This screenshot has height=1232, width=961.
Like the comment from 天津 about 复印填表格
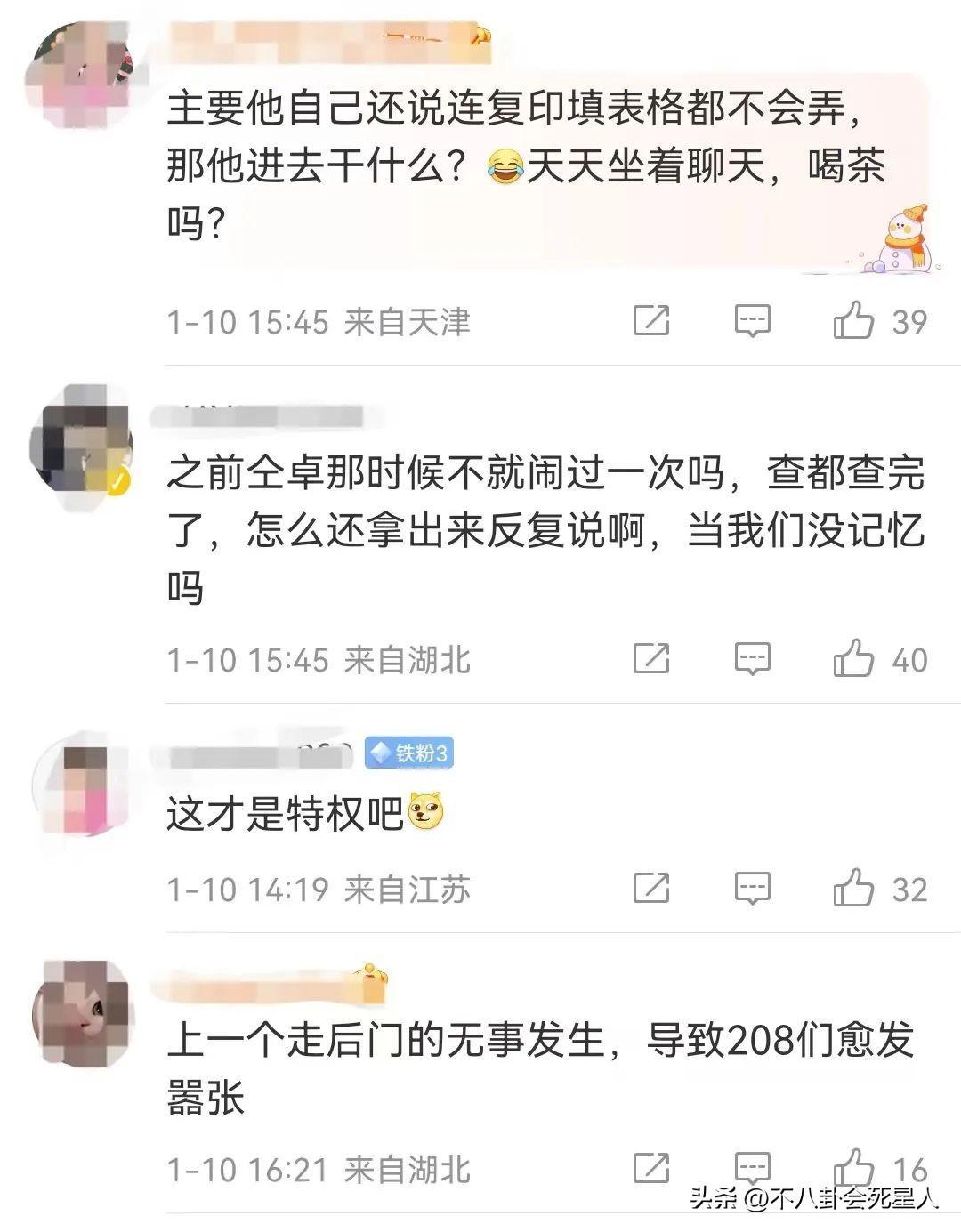pyautogui.click(x=853, y=320)
